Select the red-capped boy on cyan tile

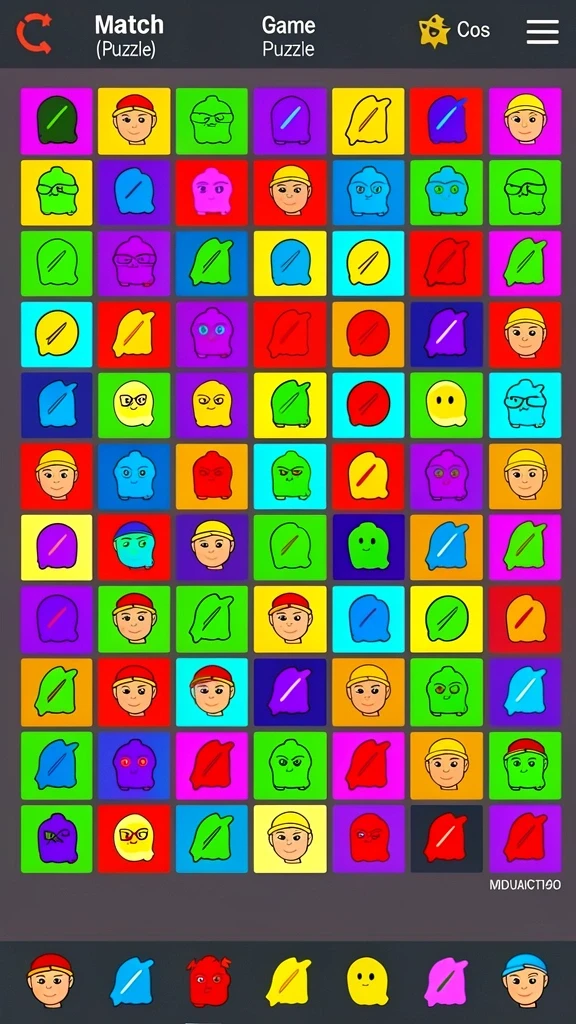tap(212, 692)
